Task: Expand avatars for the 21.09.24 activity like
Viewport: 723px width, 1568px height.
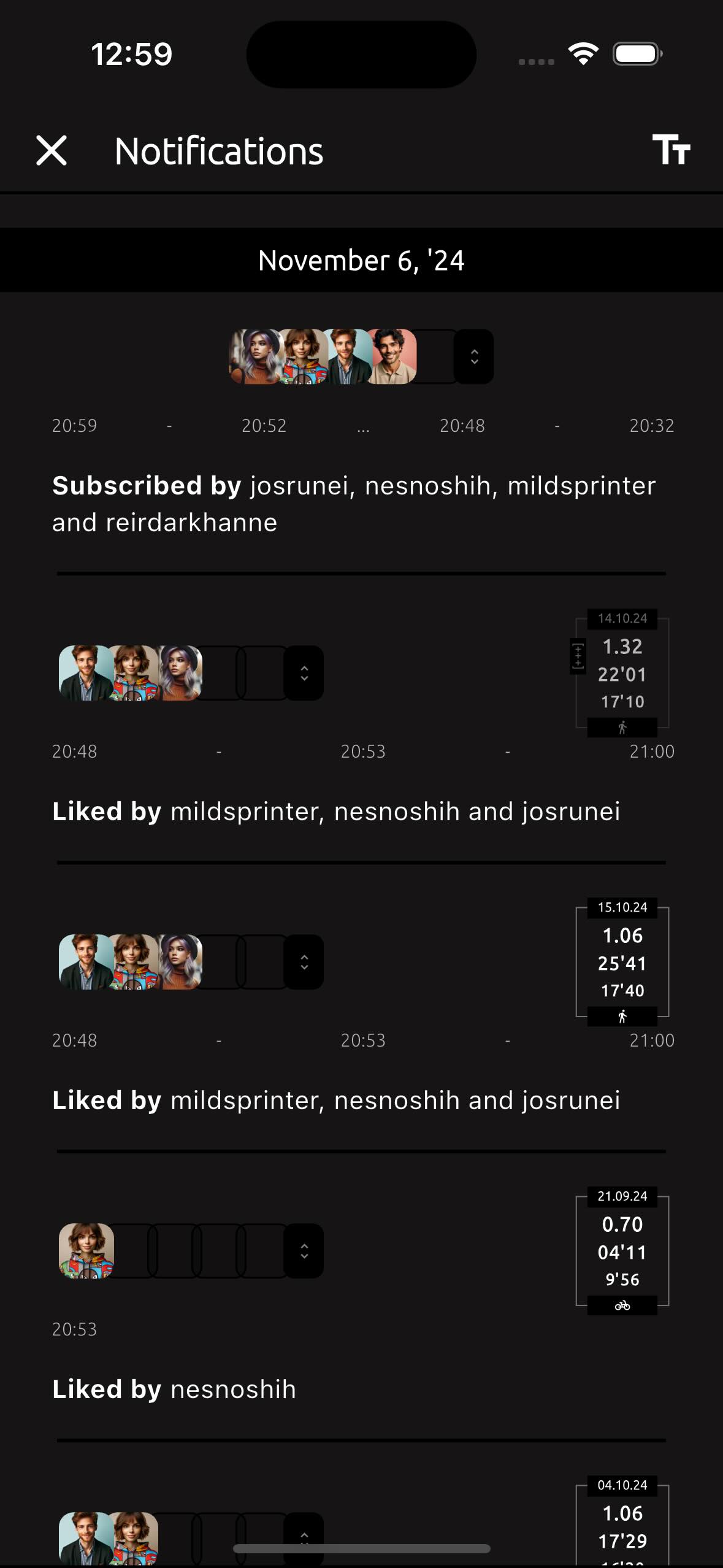Action: pos(304,1251)
